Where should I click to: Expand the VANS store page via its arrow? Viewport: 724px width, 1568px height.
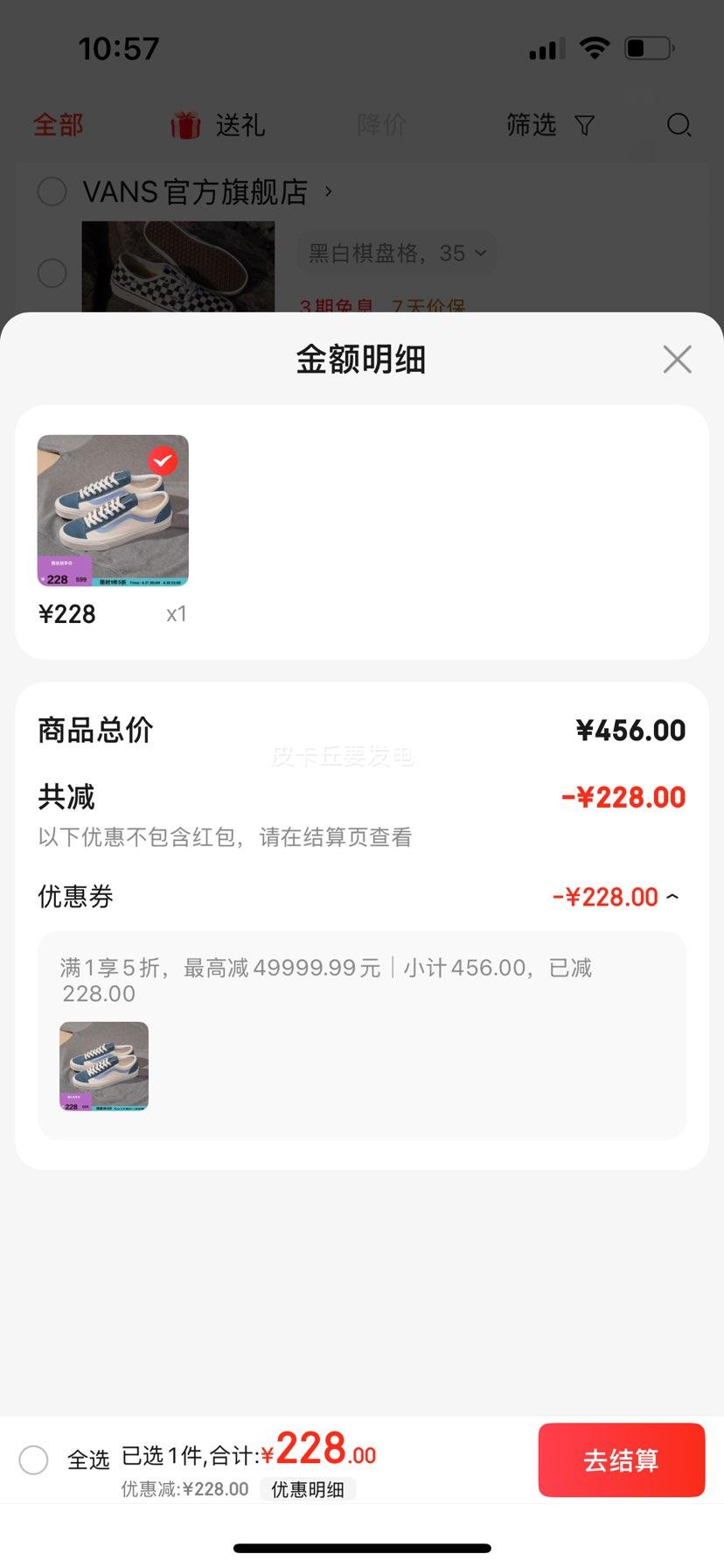point(328,192)
